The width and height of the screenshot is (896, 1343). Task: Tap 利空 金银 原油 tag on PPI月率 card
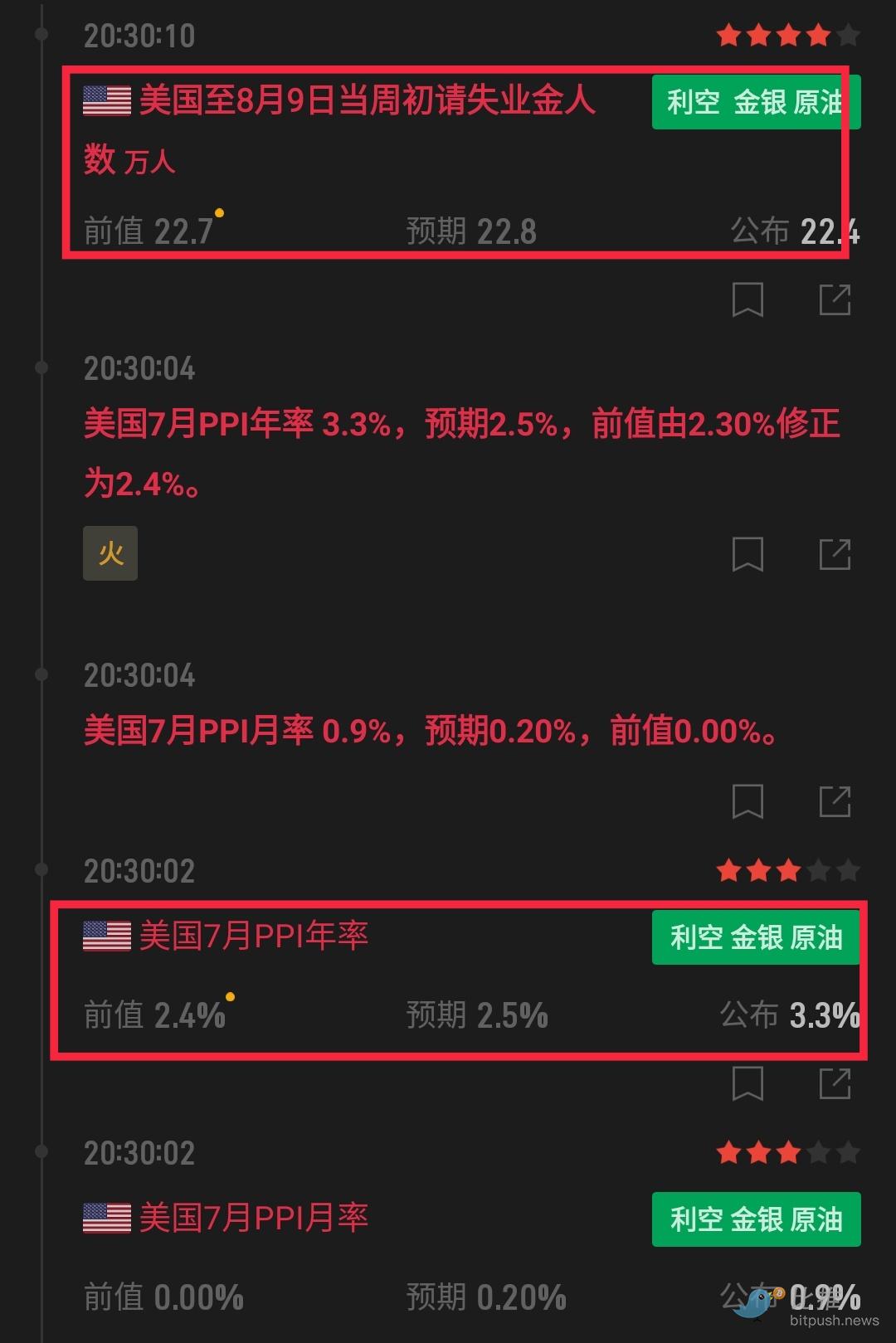[x=756, y=1219]
